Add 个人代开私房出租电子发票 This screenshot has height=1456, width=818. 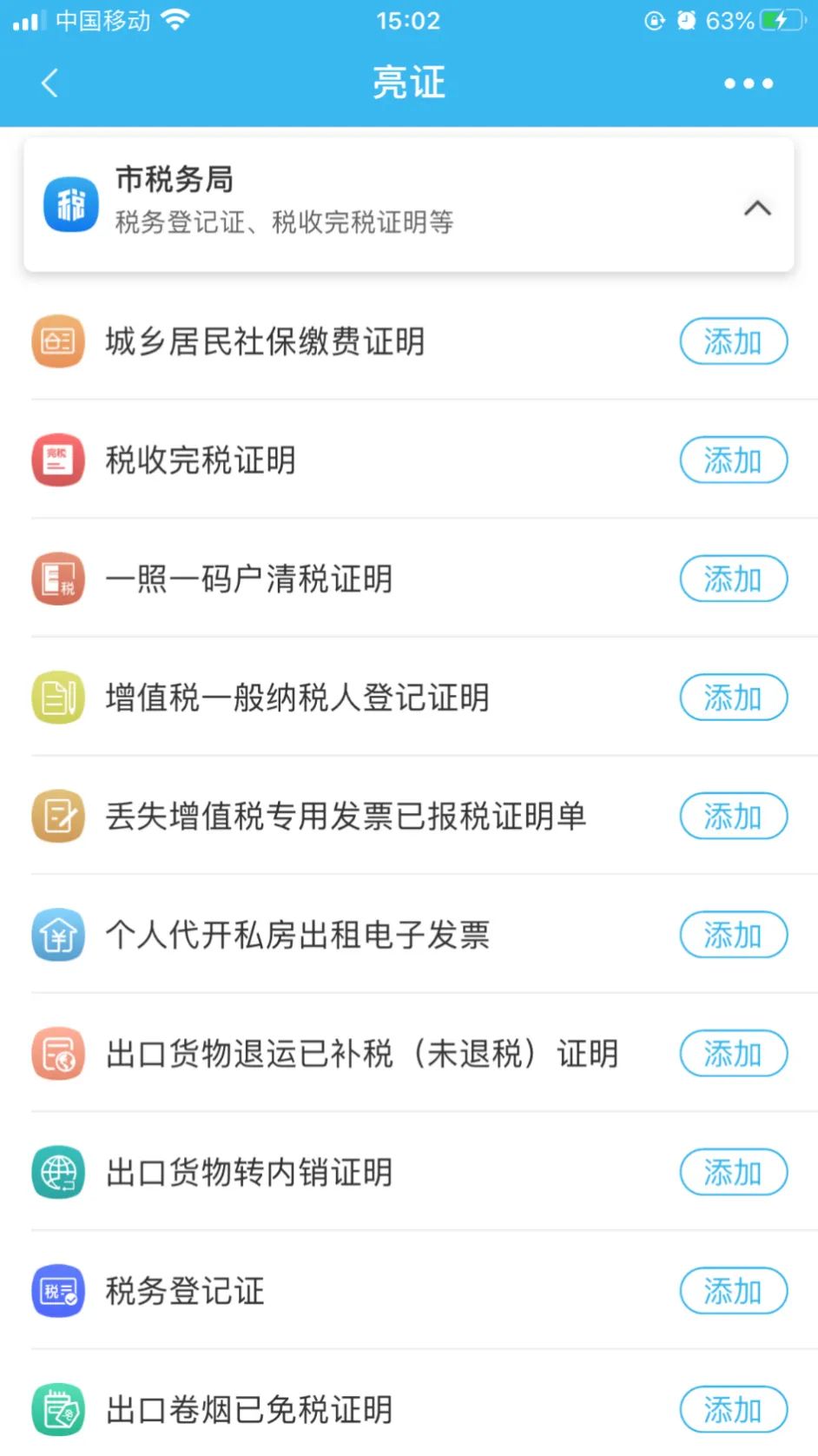click(733, 936)
